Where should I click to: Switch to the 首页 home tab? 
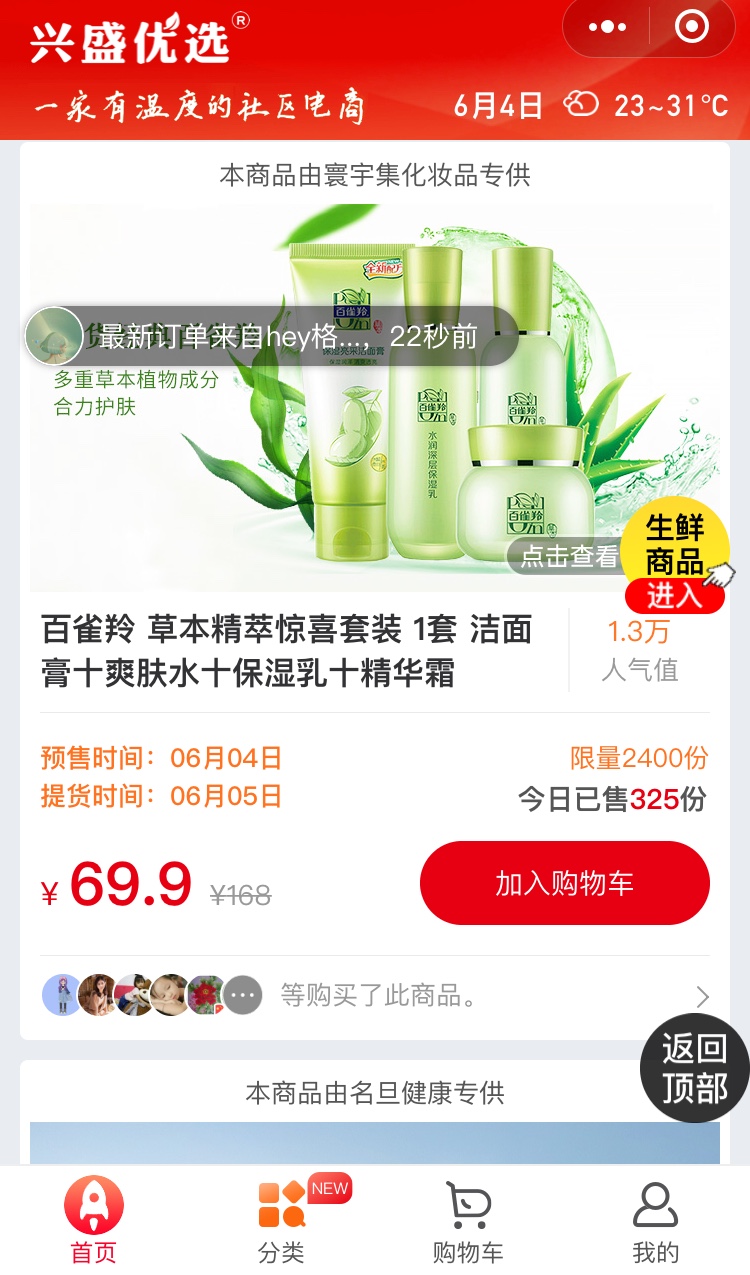coord(94,1220)
